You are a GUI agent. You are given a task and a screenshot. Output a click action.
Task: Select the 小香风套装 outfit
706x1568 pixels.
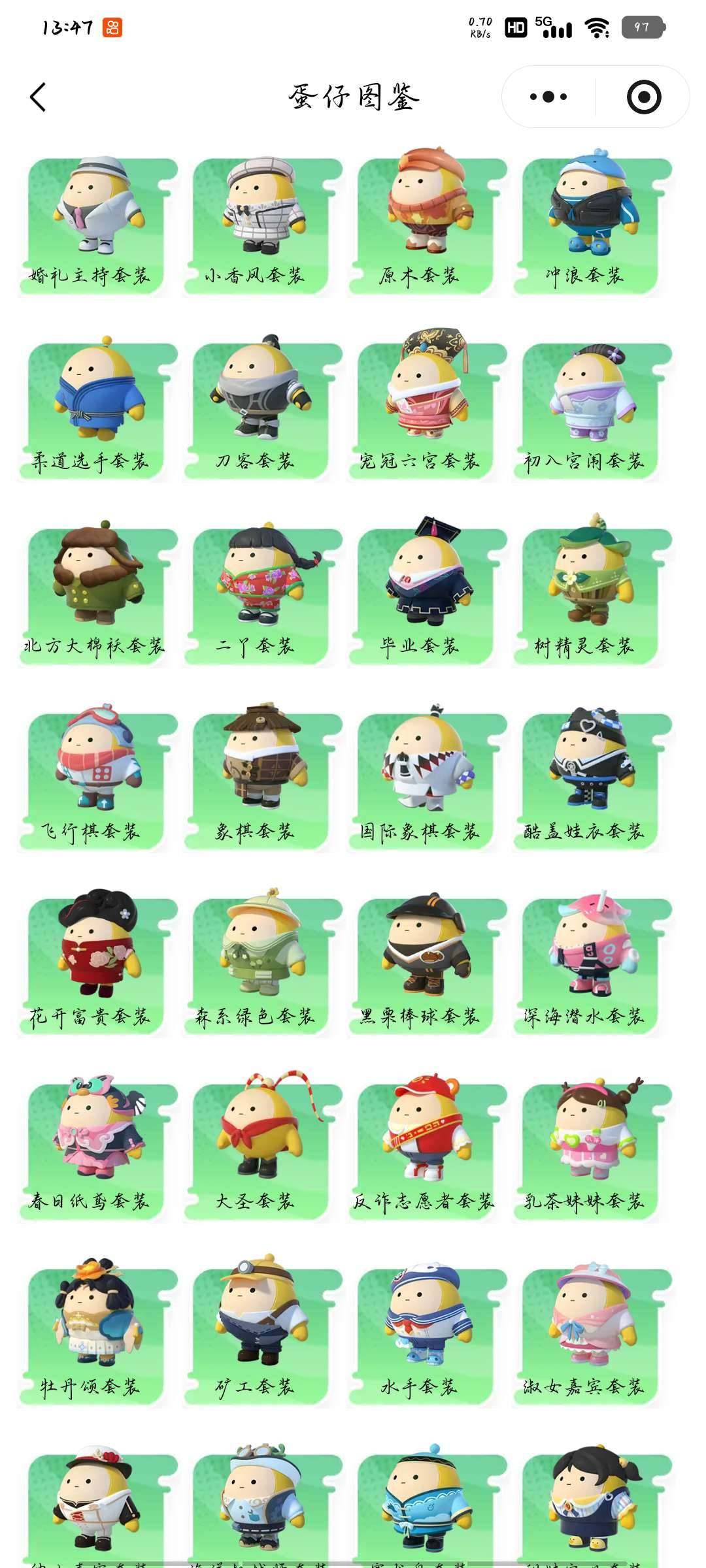tap(263, 225)
